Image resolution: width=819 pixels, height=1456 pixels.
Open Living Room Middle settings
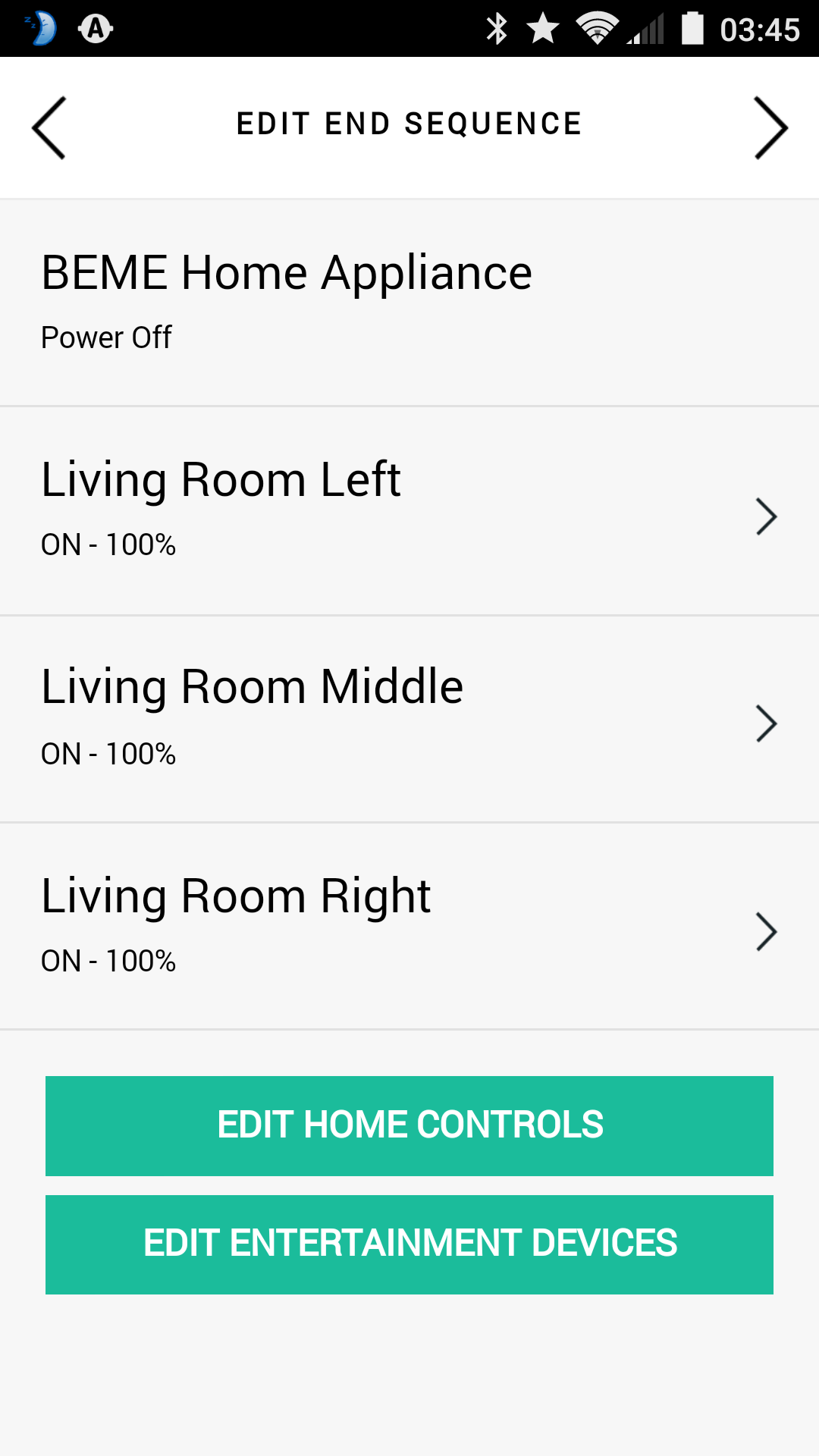coord(409,719)
